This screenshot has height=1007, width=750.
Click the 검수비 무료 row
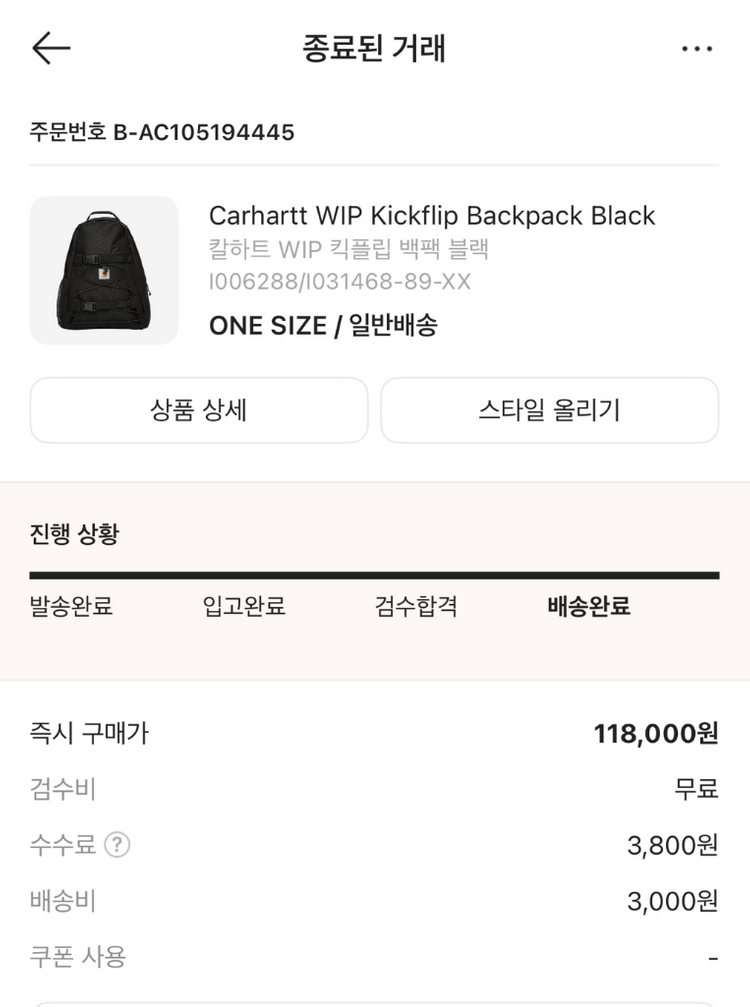[375, 789]
